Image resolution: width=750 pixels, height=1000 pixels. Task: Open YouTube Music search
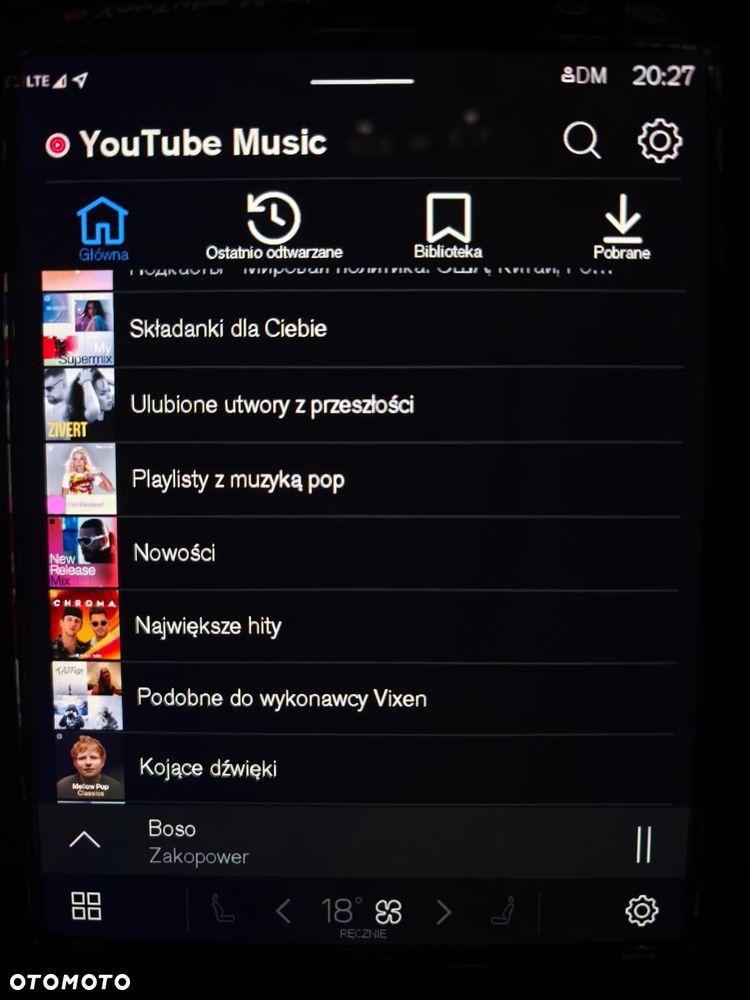click(x=581, y=141)
